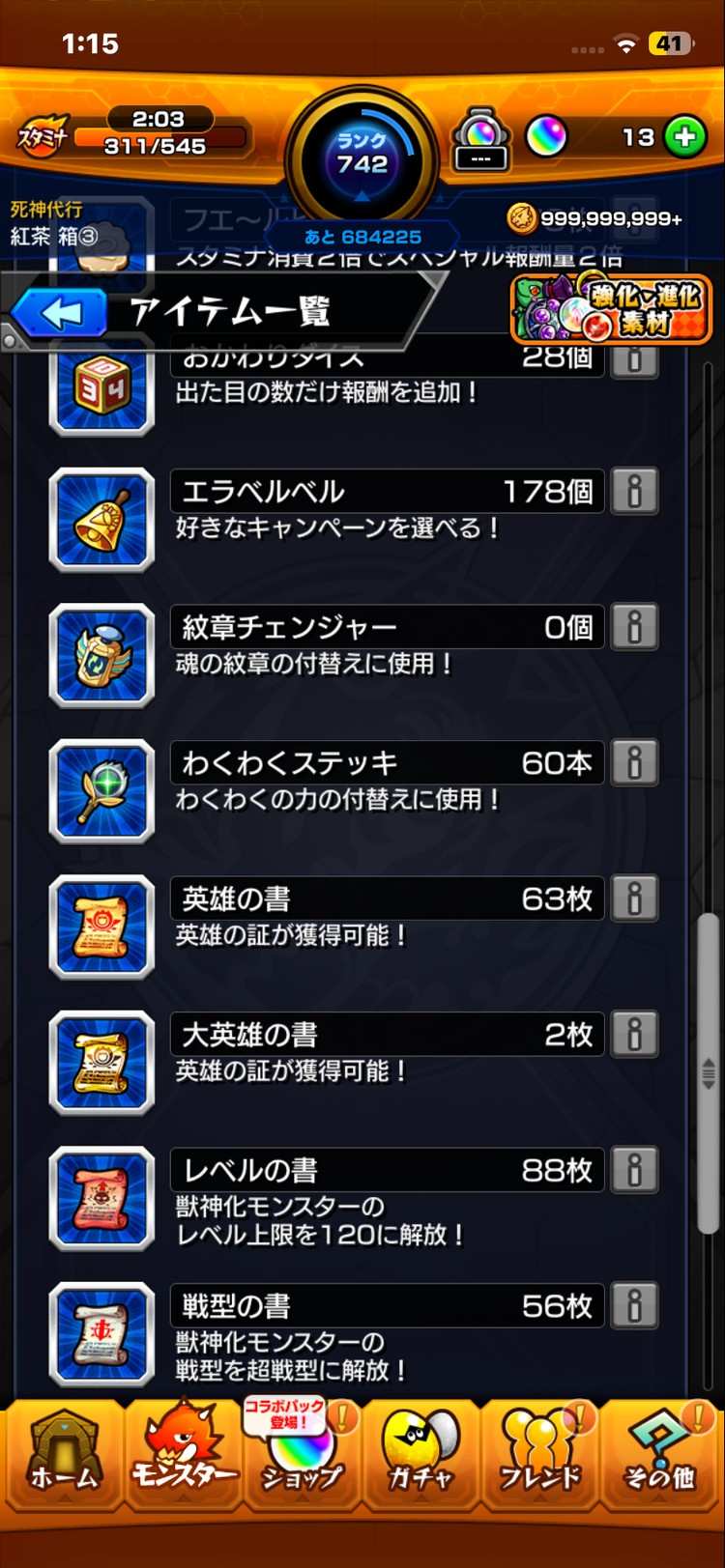Tap info icon next to レベルの書
This screenshot has width=725, height=1568.
[x=635, y=1170]
